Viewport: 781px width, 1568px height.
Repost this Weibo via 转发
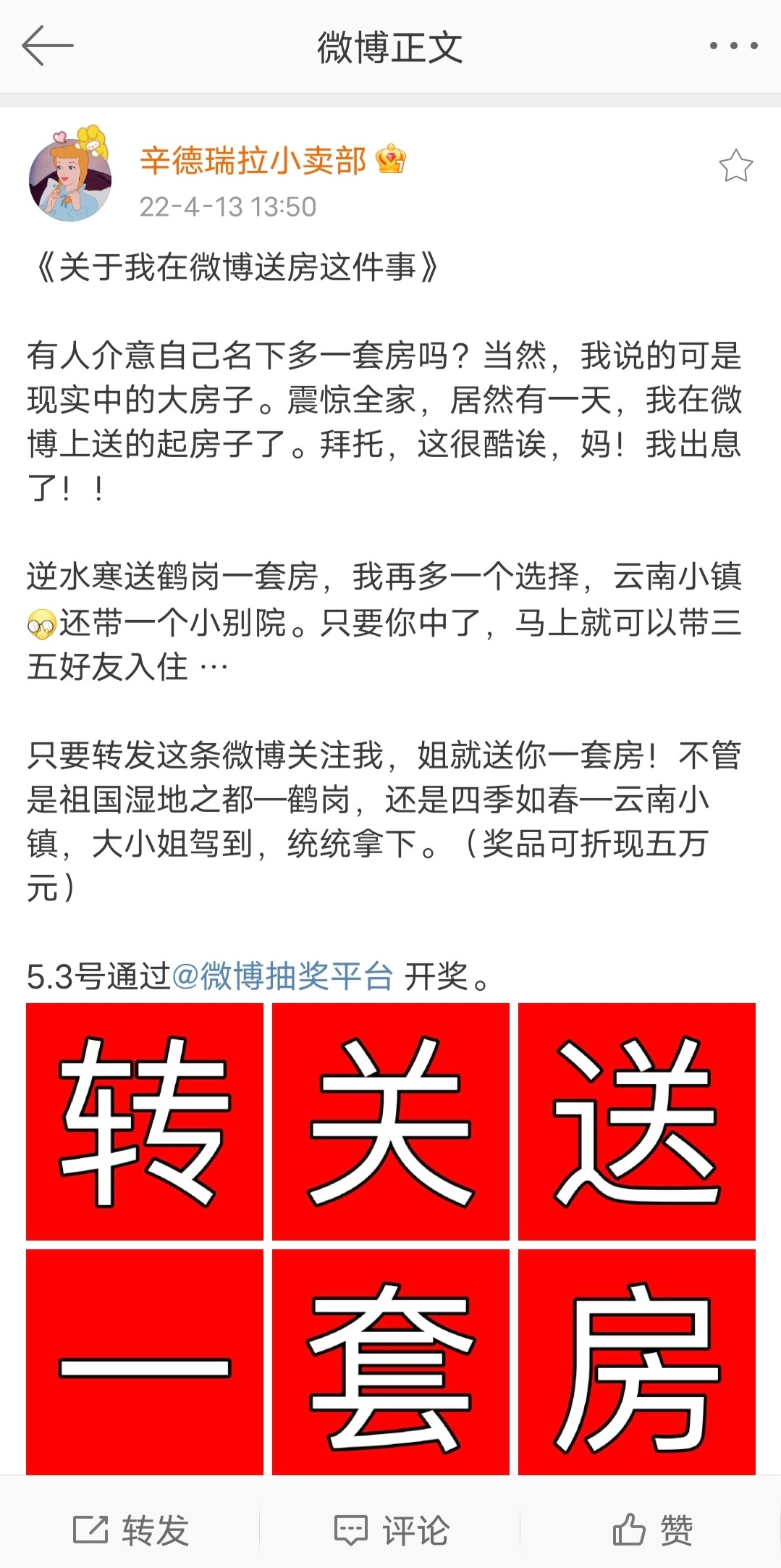(131, 1530)
